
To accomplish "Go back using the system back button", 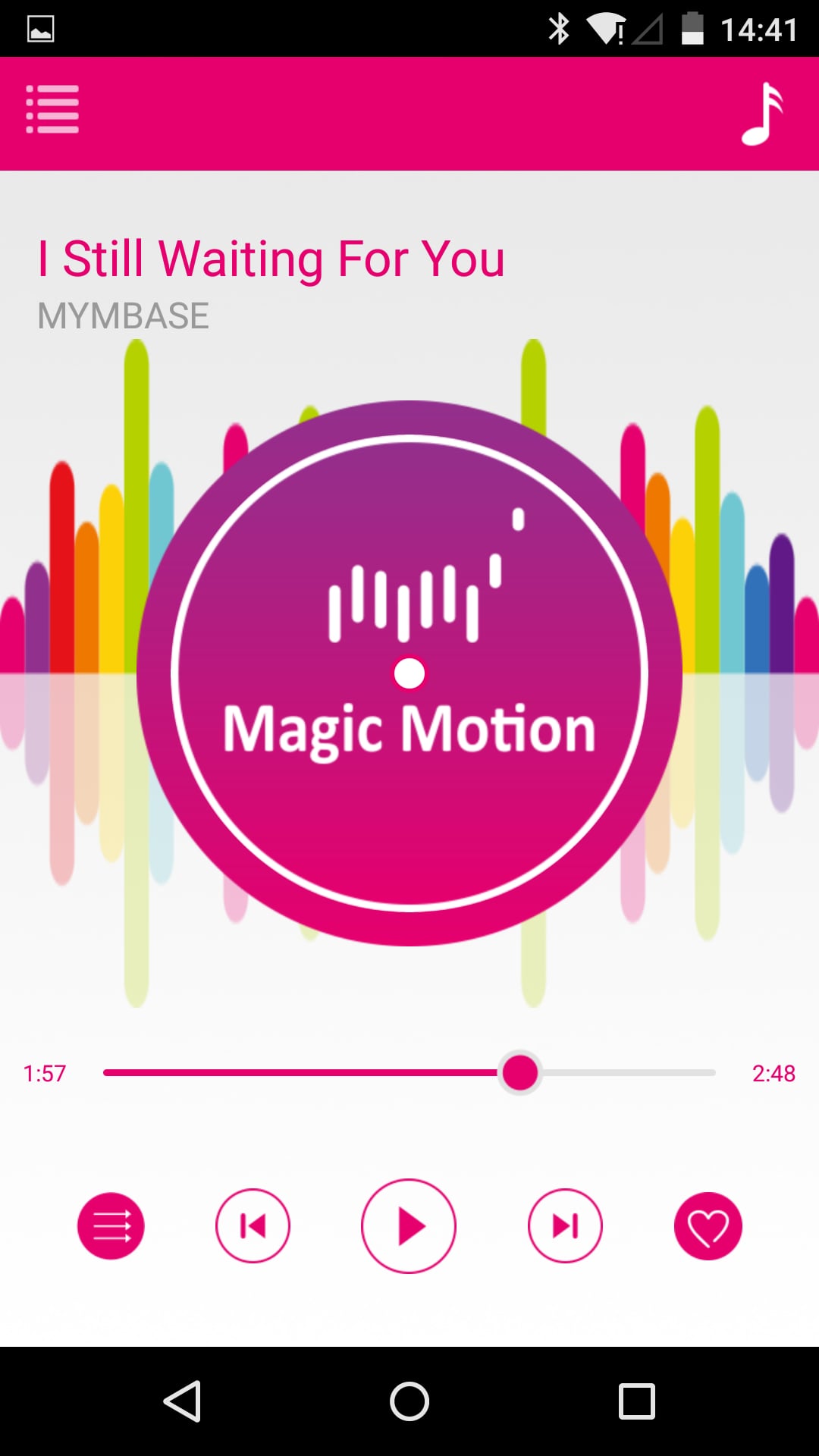I will tap(183, 1401).
